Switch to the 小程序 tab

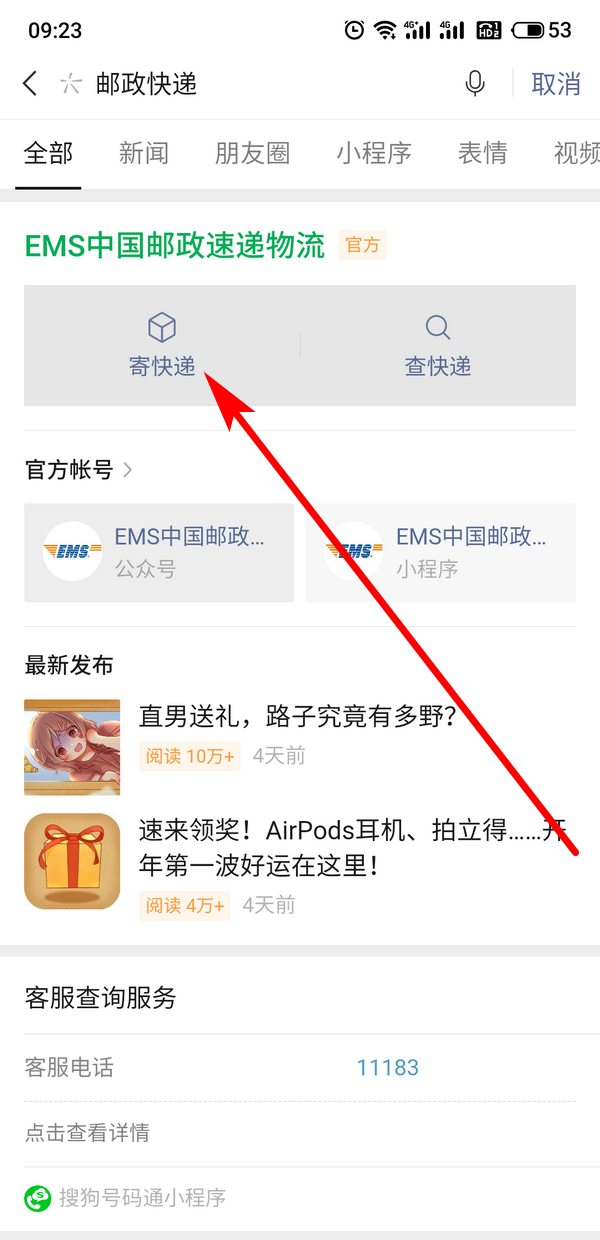tap(374, 153)
